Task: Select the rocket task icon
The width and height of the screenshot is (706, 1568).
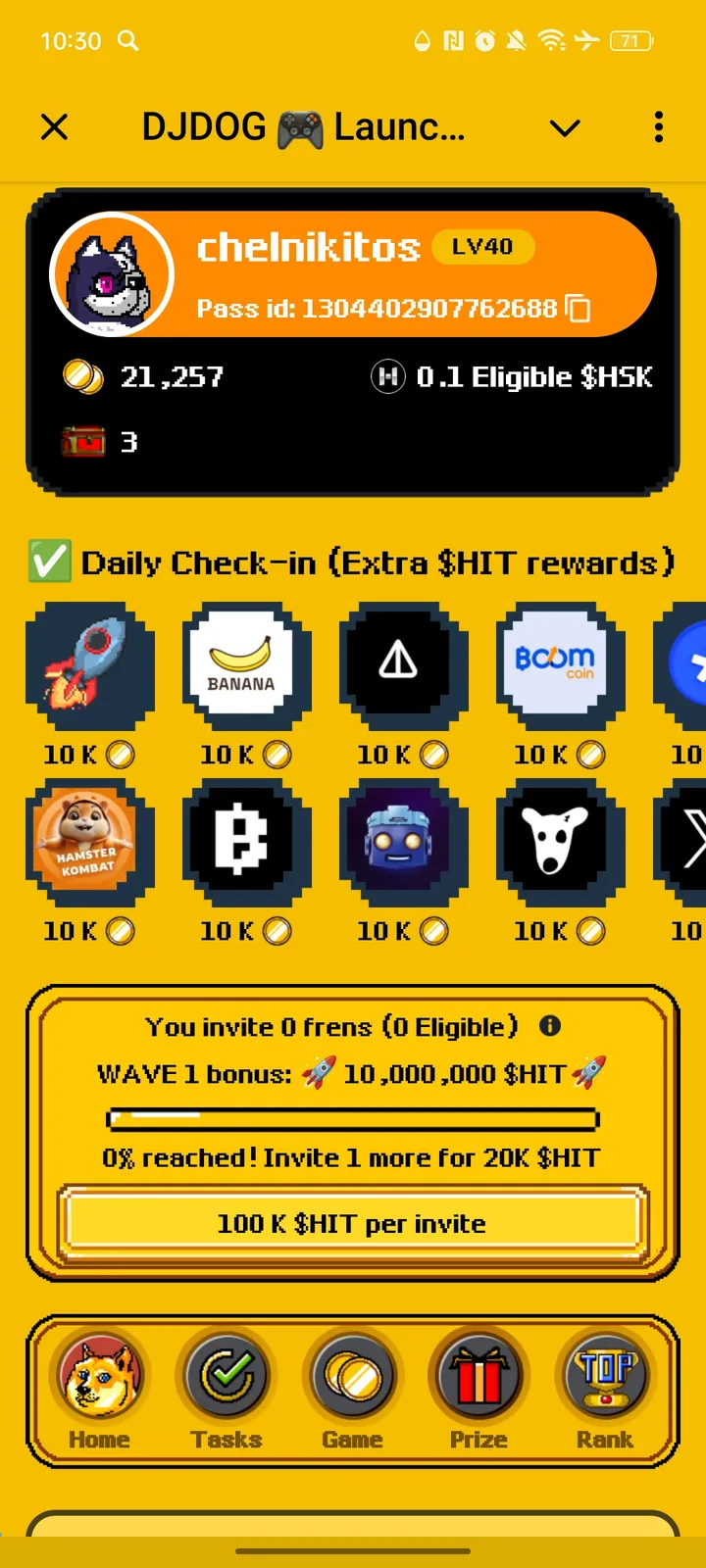Action: click(x=89, y=664)
